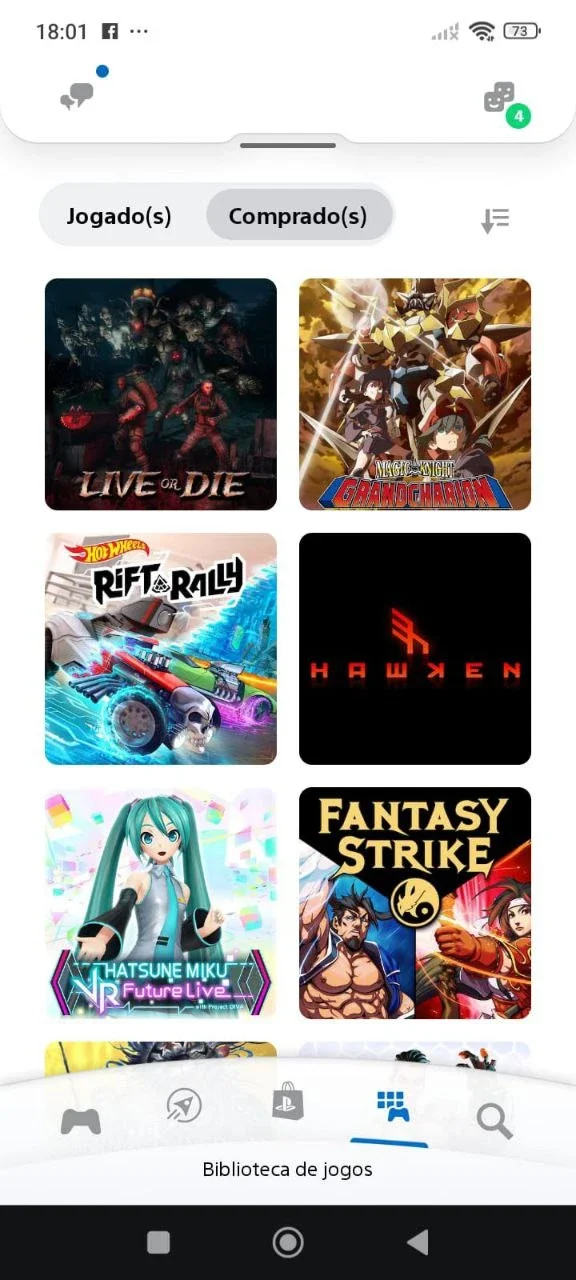
Task: Open the sort order icon
Action: (x=495, y=220)
